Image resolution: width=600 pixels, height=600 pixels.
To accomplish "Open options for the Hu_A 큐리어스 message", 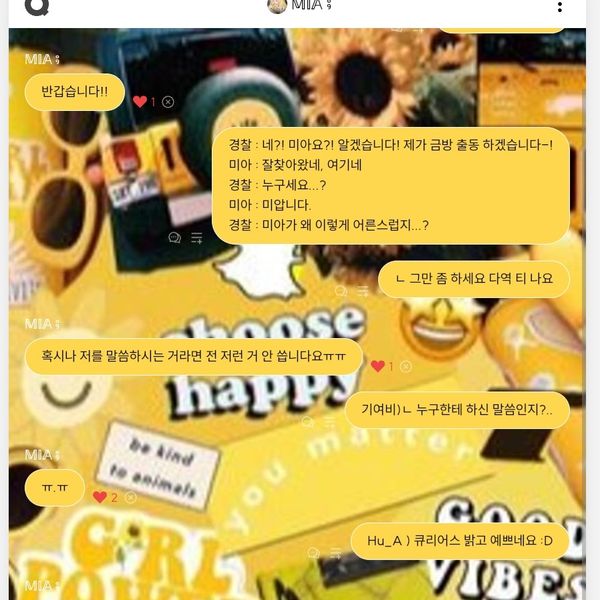I will (x=335, y=553).
